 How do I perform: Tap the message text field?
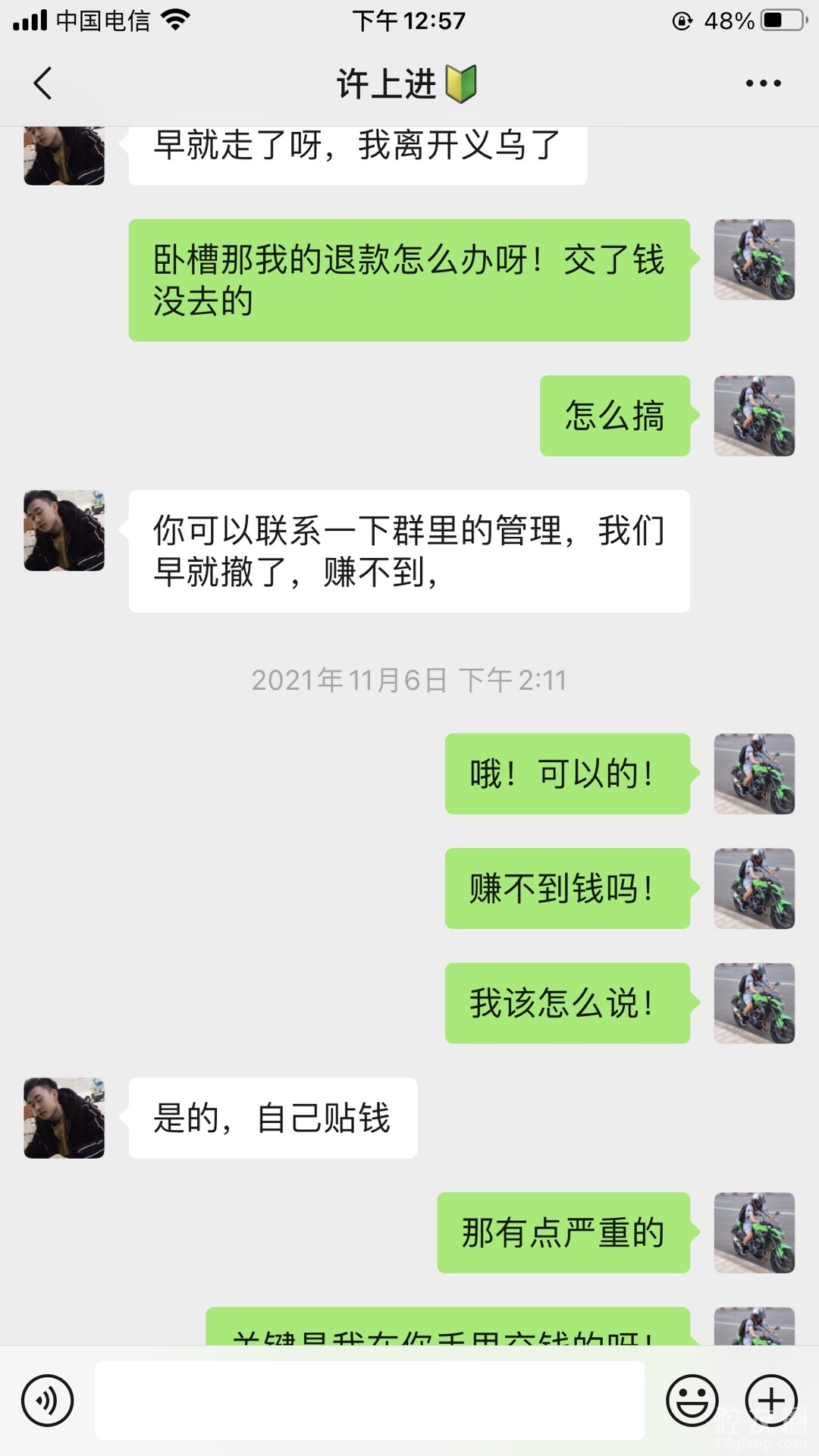tap(369, 1401)
